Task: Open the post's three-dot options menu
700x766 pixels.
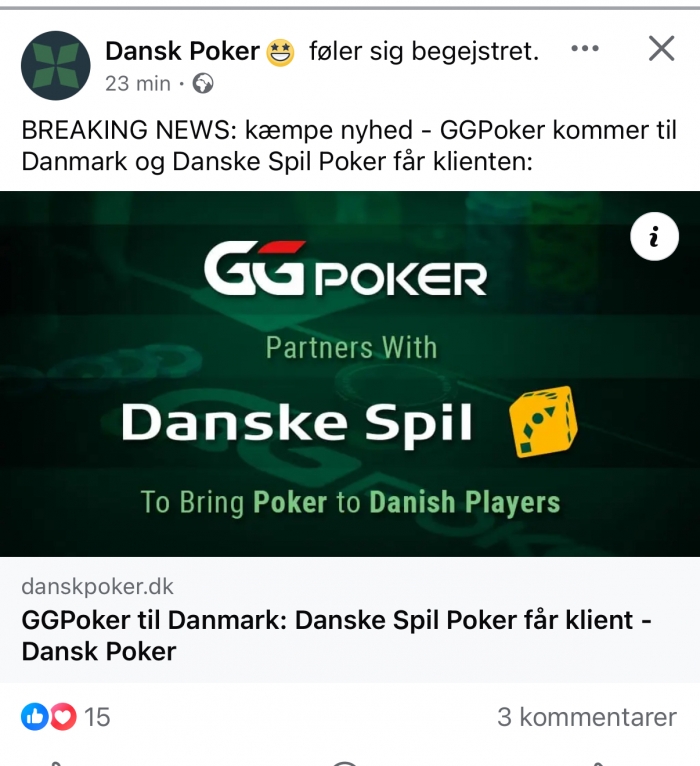Action: [584, 49]
